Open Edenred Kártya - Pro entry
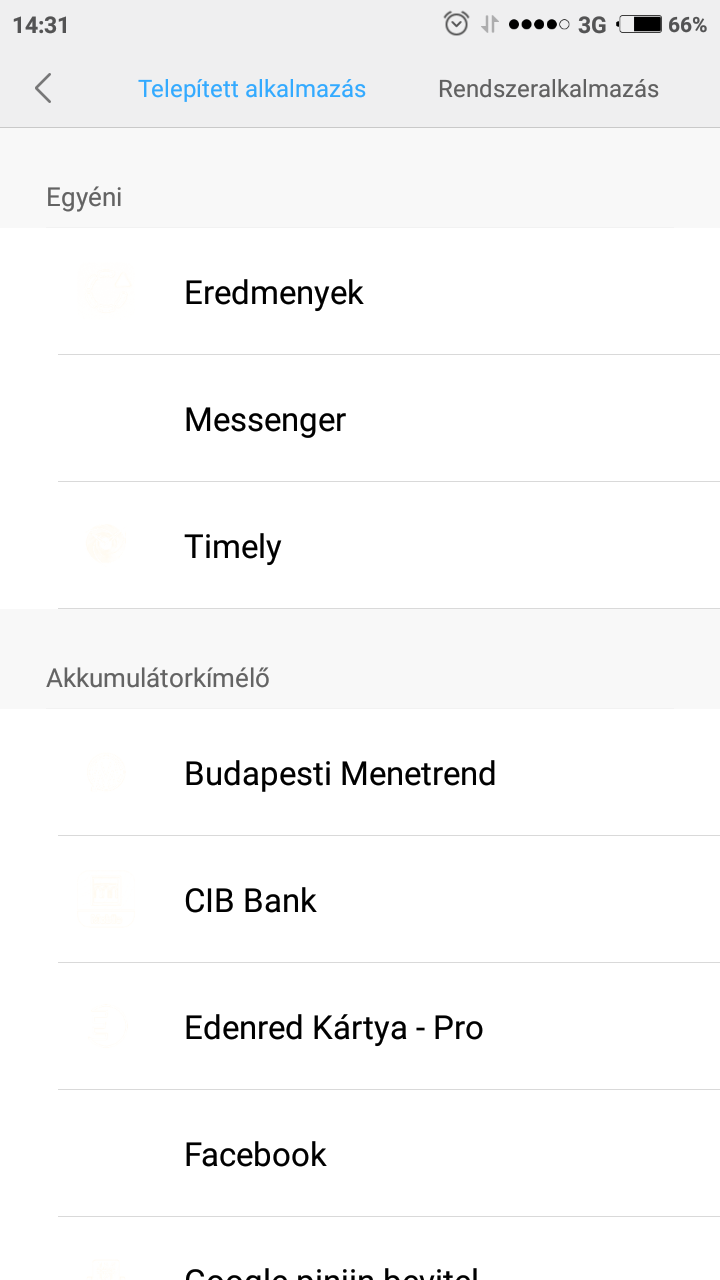This screenshot has height=1280, width=720. [360, 1026]
